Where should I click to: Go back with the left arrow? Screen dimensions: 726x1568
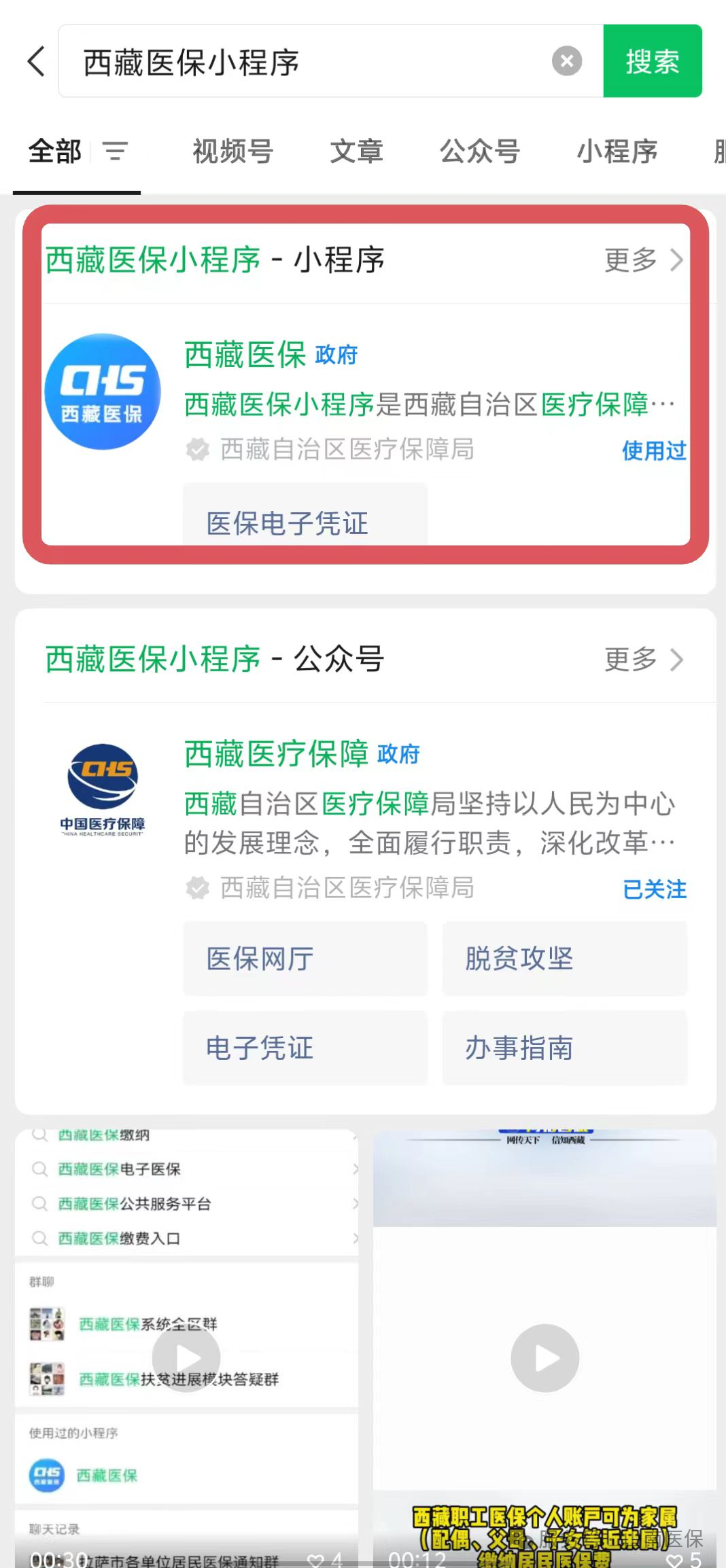37,62
